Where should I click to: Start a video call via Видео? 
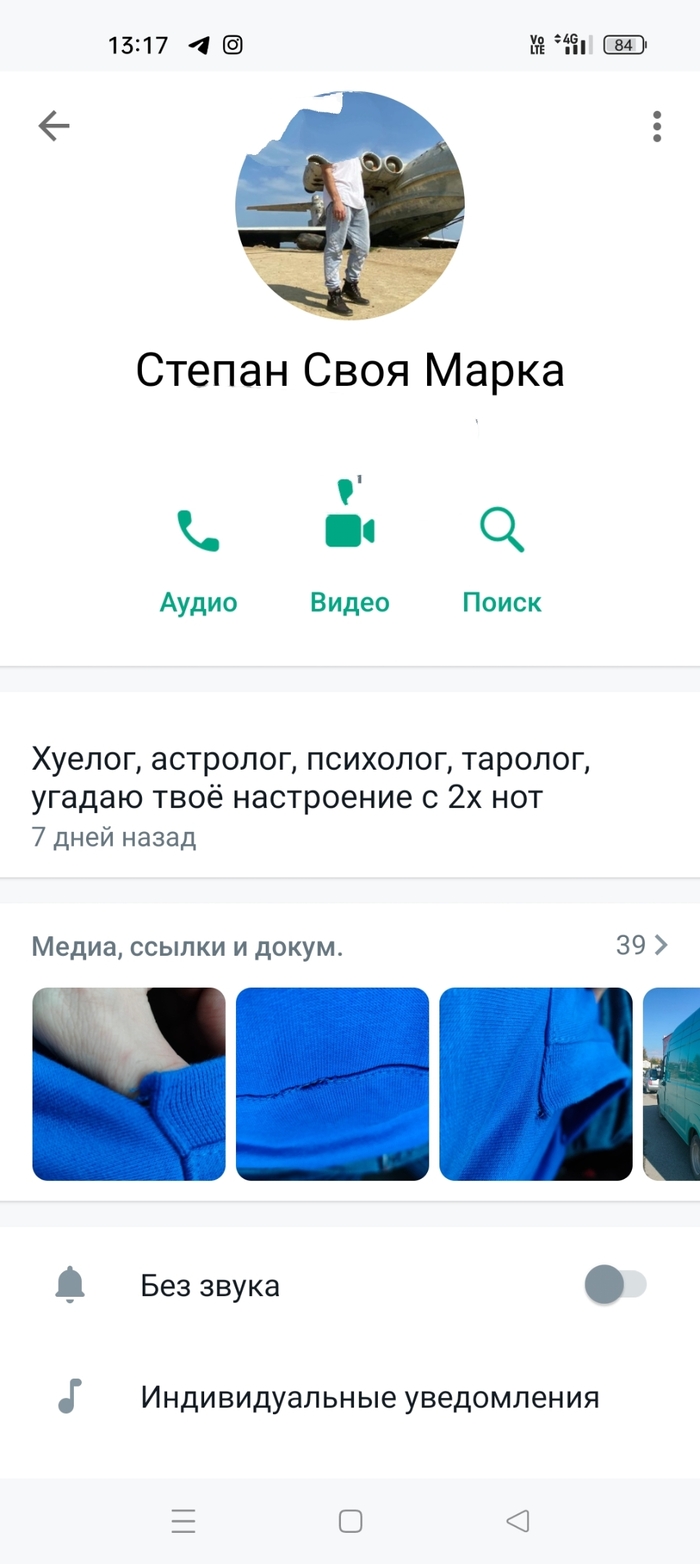click(x=350, y=556)
